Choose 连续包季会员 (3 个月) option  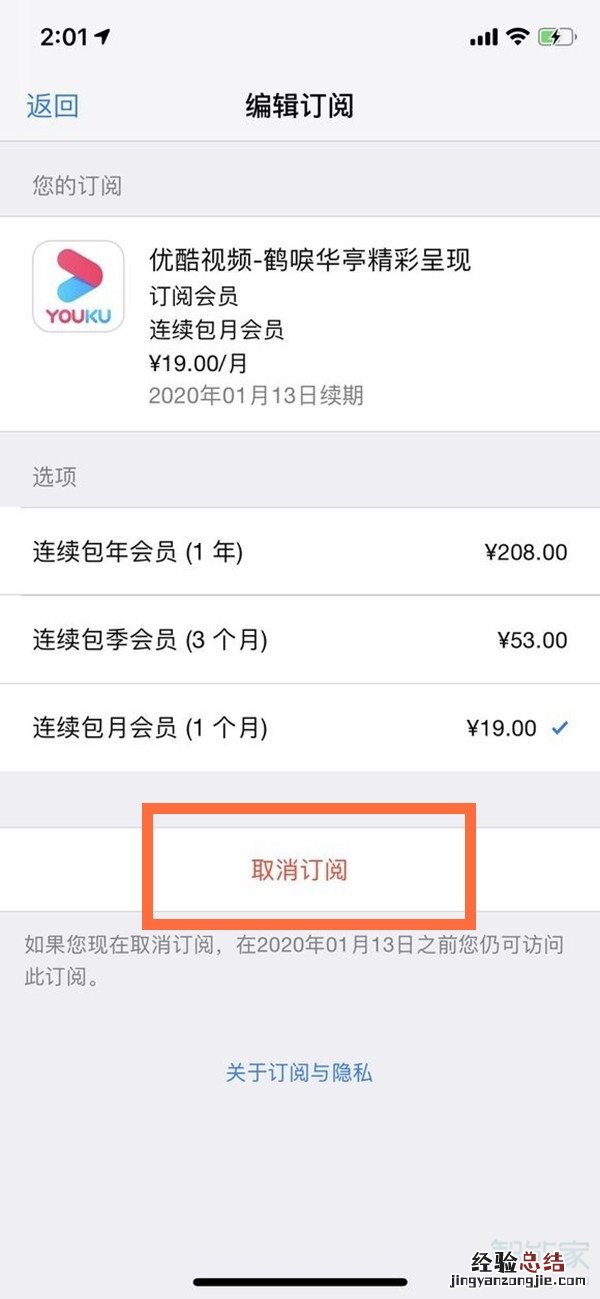click(x=300, y=640)
